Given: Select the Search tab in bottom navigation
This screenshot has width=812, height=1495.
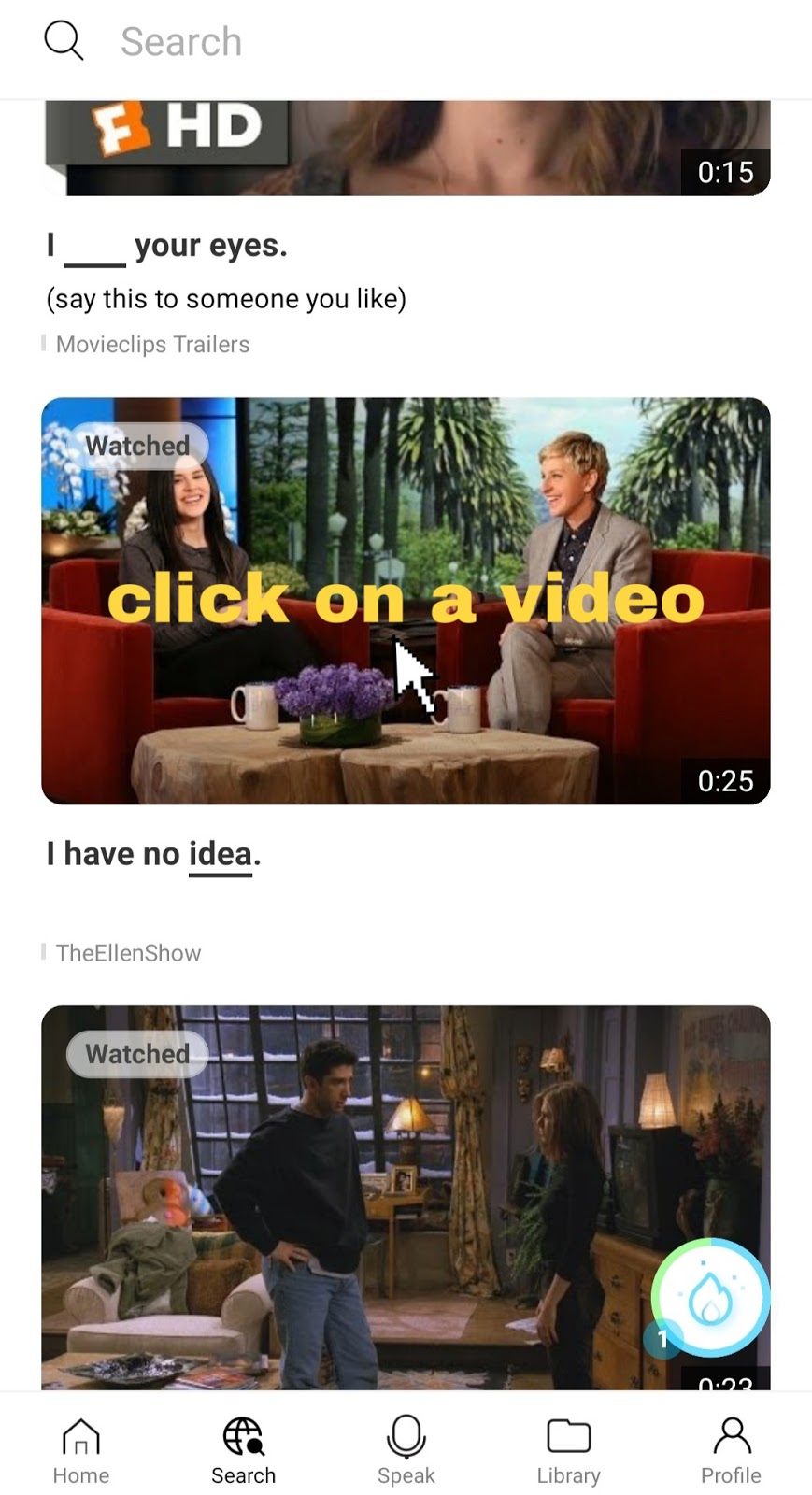Looking at the screenshot, I should coord(243,1450).
